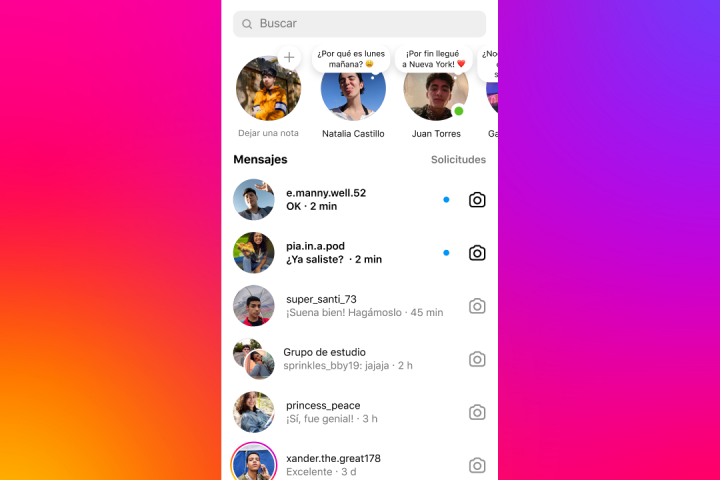
Task: Open the Grupo de estudio chat
Action: [x=340, y=358]
